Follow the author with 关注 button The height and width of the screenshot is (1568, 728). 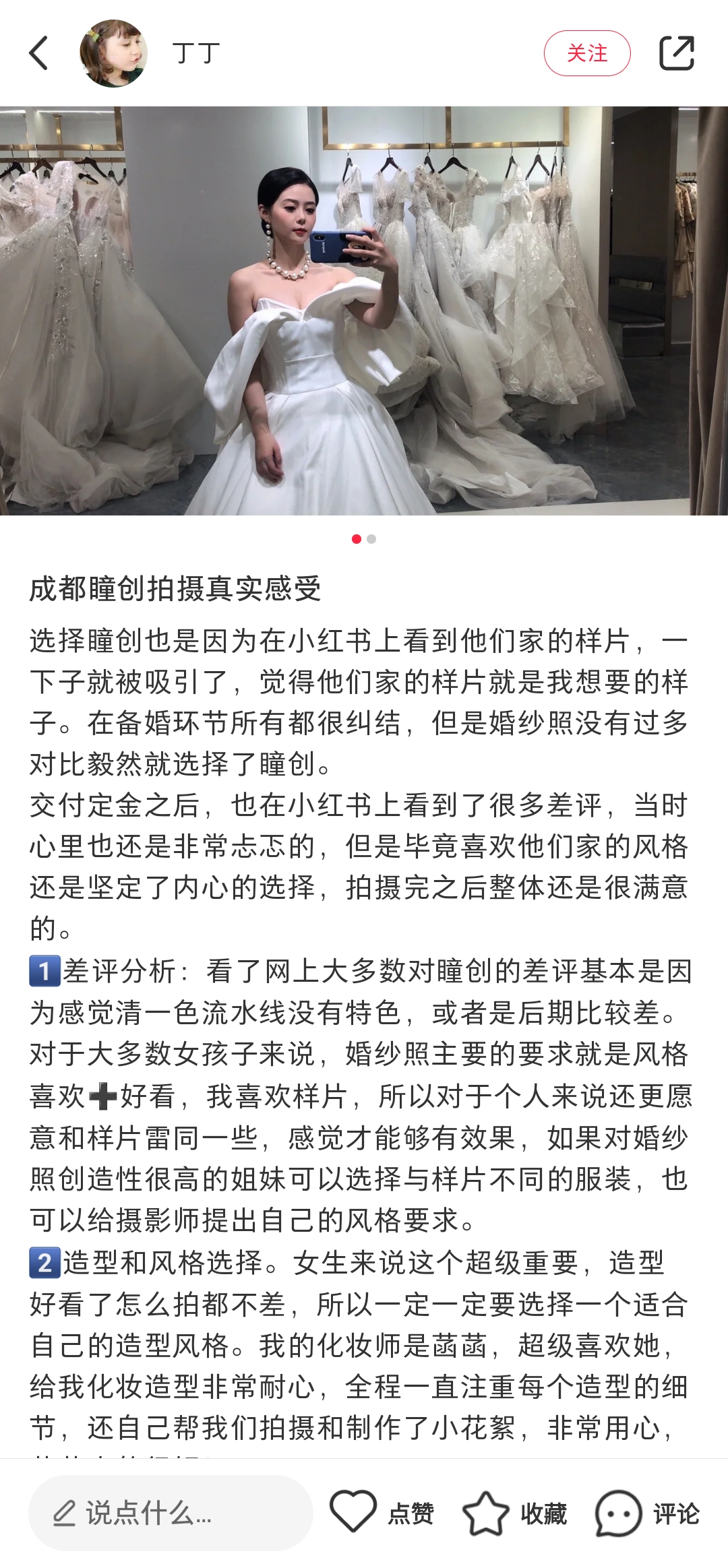[x=586, y=53]
